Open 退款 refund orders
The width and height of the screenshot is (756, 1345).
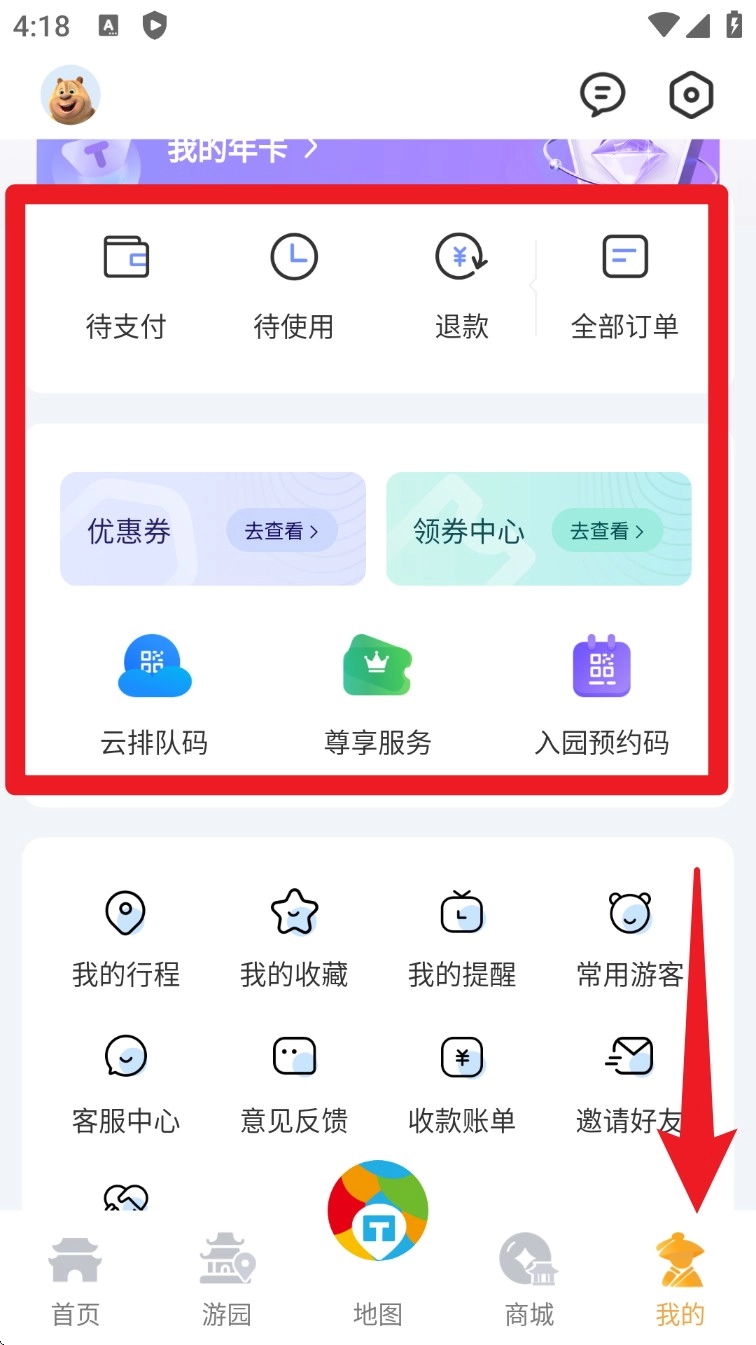(x=461, y=286)
